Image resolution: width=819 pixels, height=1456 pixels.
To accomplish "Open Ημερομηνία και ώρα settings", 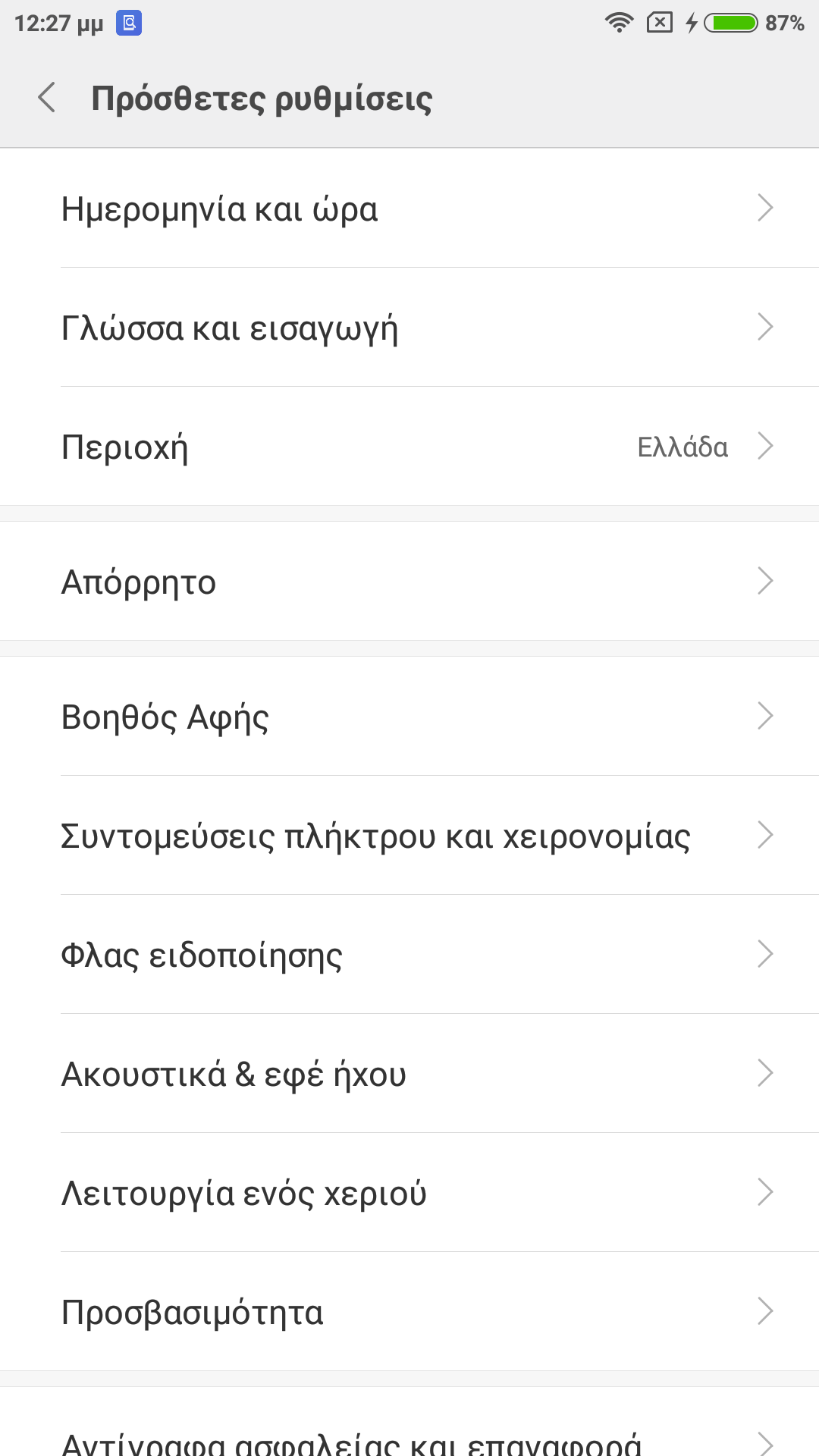I will pos(409,209).
